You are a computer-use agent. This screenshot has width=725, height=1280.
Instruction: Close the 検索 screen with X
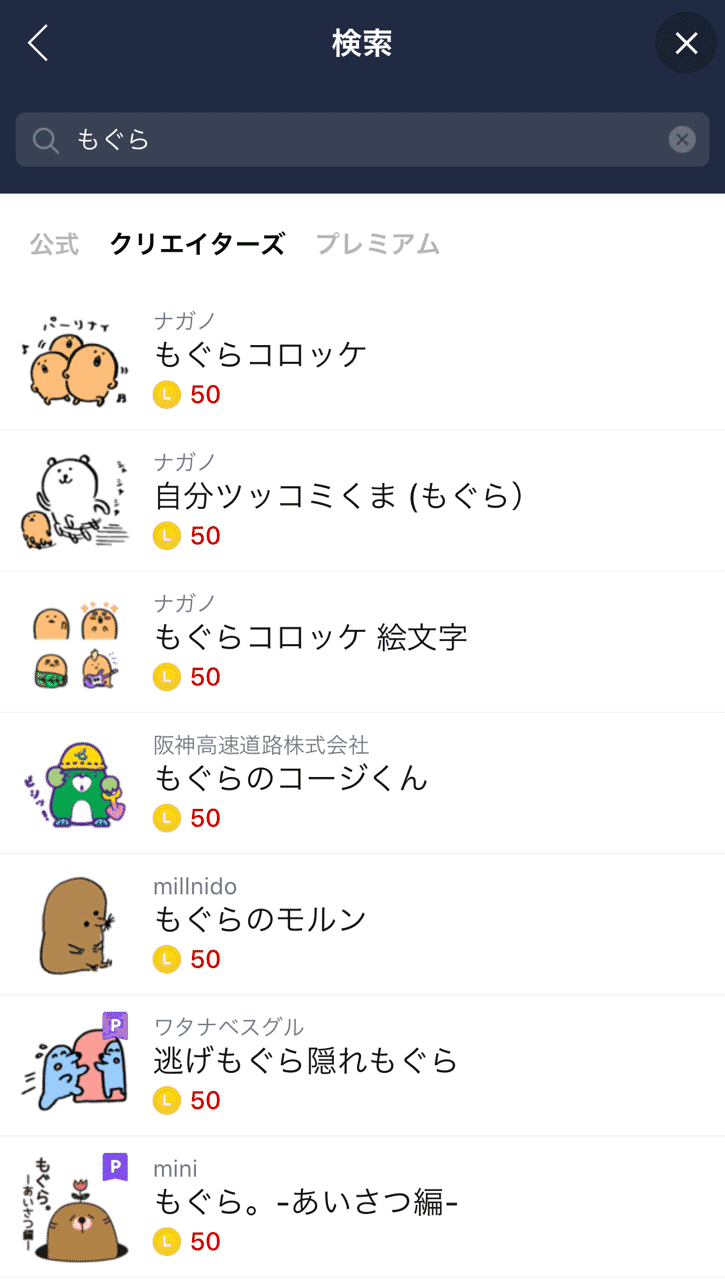pos(686,43)
